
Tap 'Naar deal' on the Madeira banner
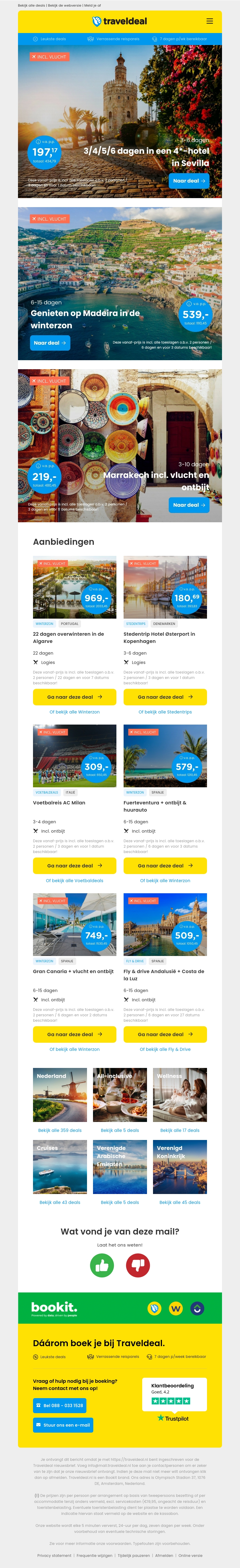click(50, 343)
